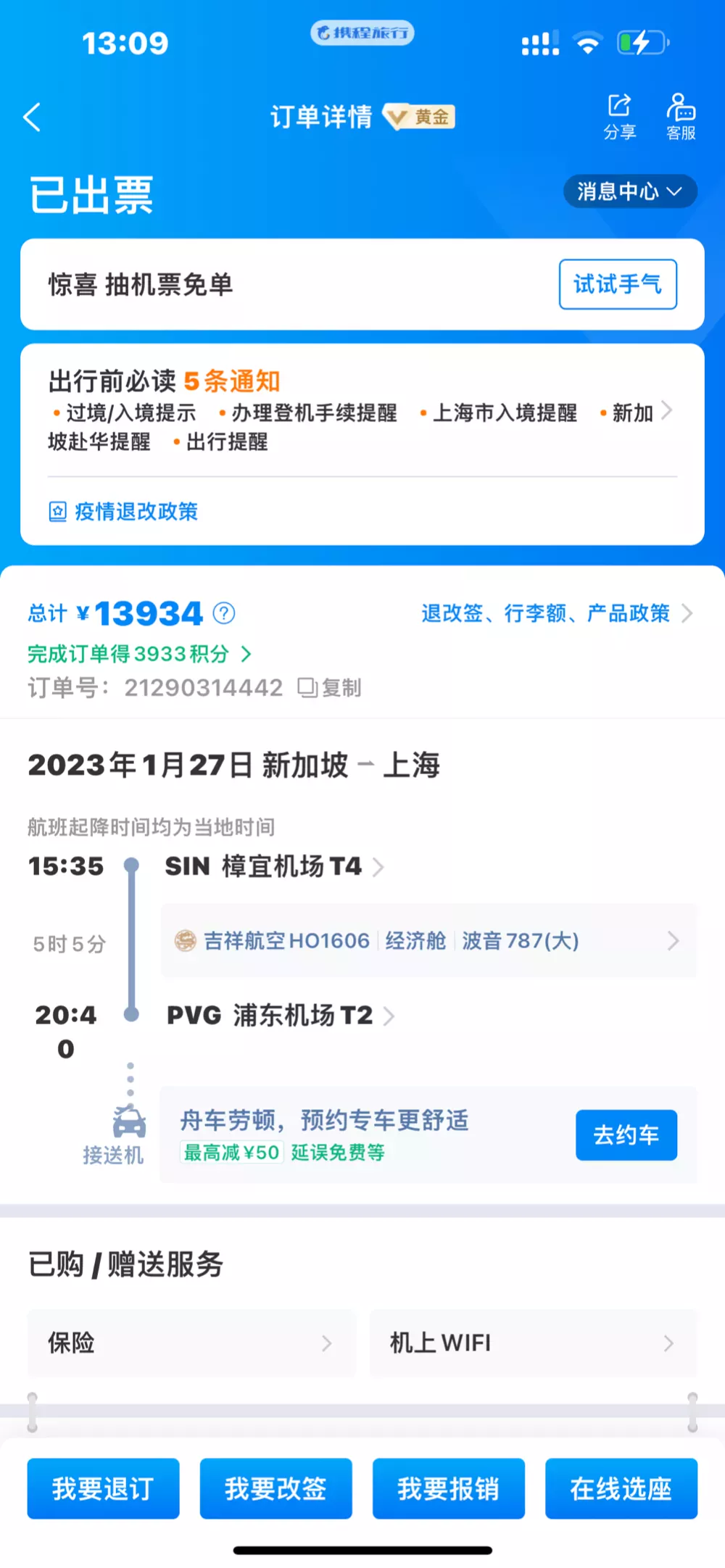Open SIN 樟宜机场T4 airport details
Viewport: 725px width, 1568px height.
[x=274, y=866]
